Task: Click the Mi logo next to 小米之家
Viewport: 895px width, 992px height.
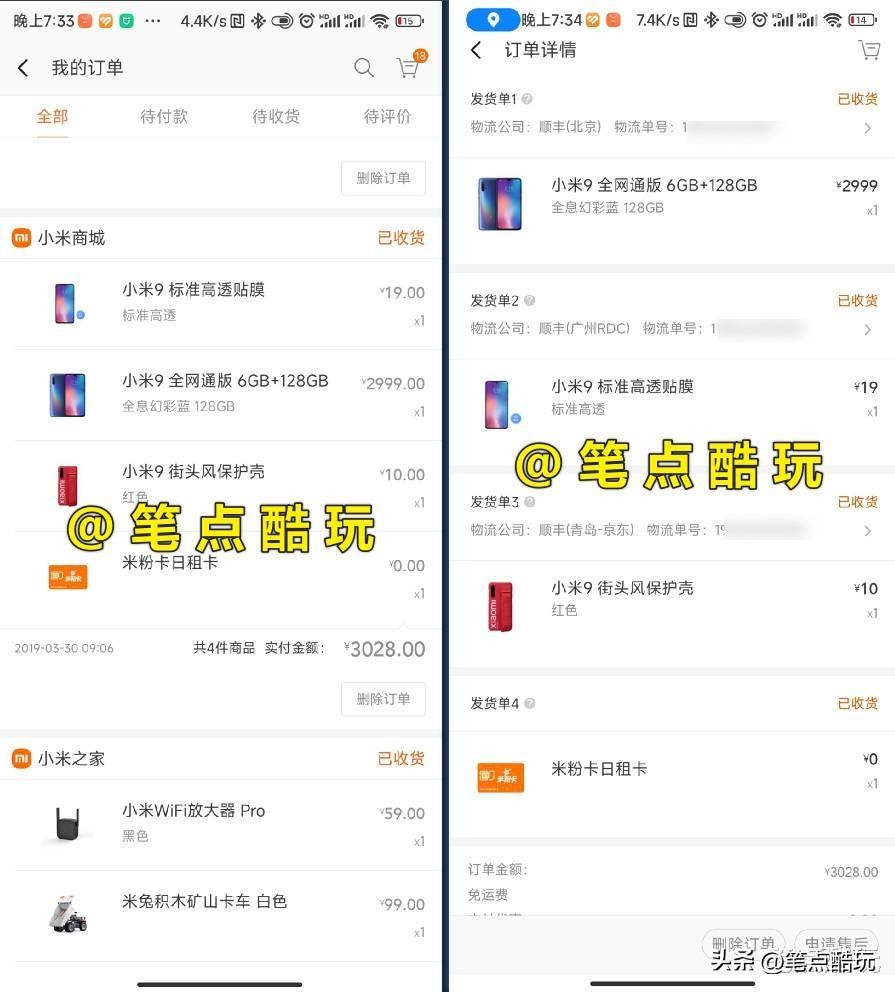Action: (20, 758)
